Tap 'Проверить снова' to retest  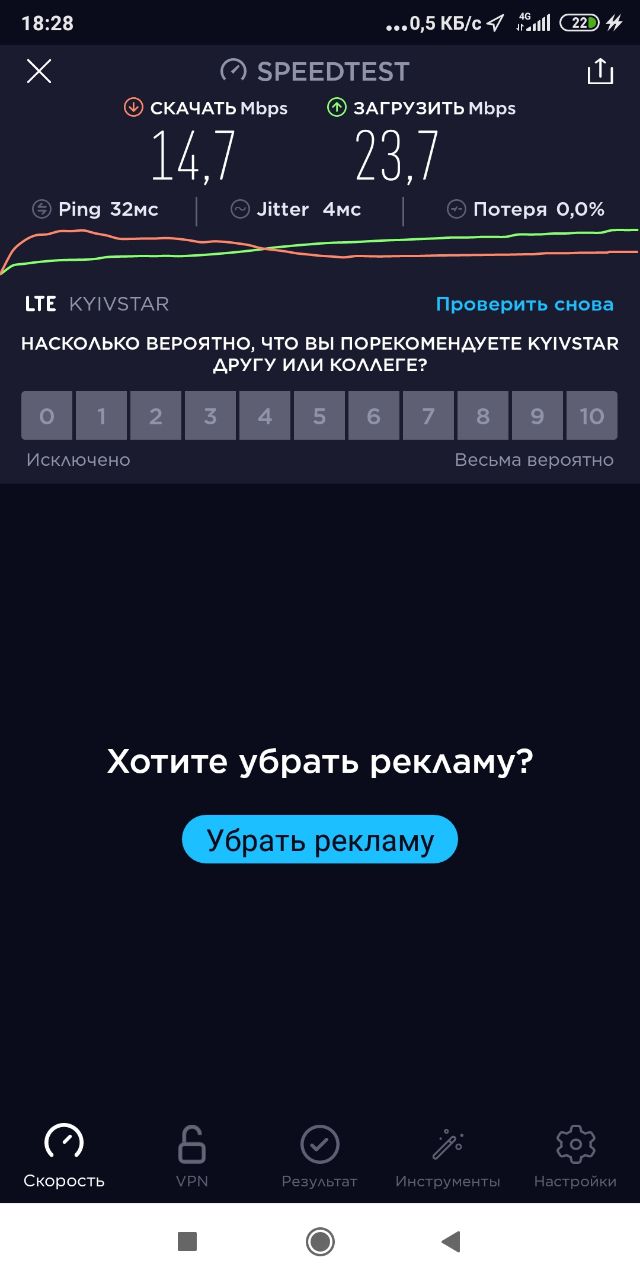[x=524, y=304]
